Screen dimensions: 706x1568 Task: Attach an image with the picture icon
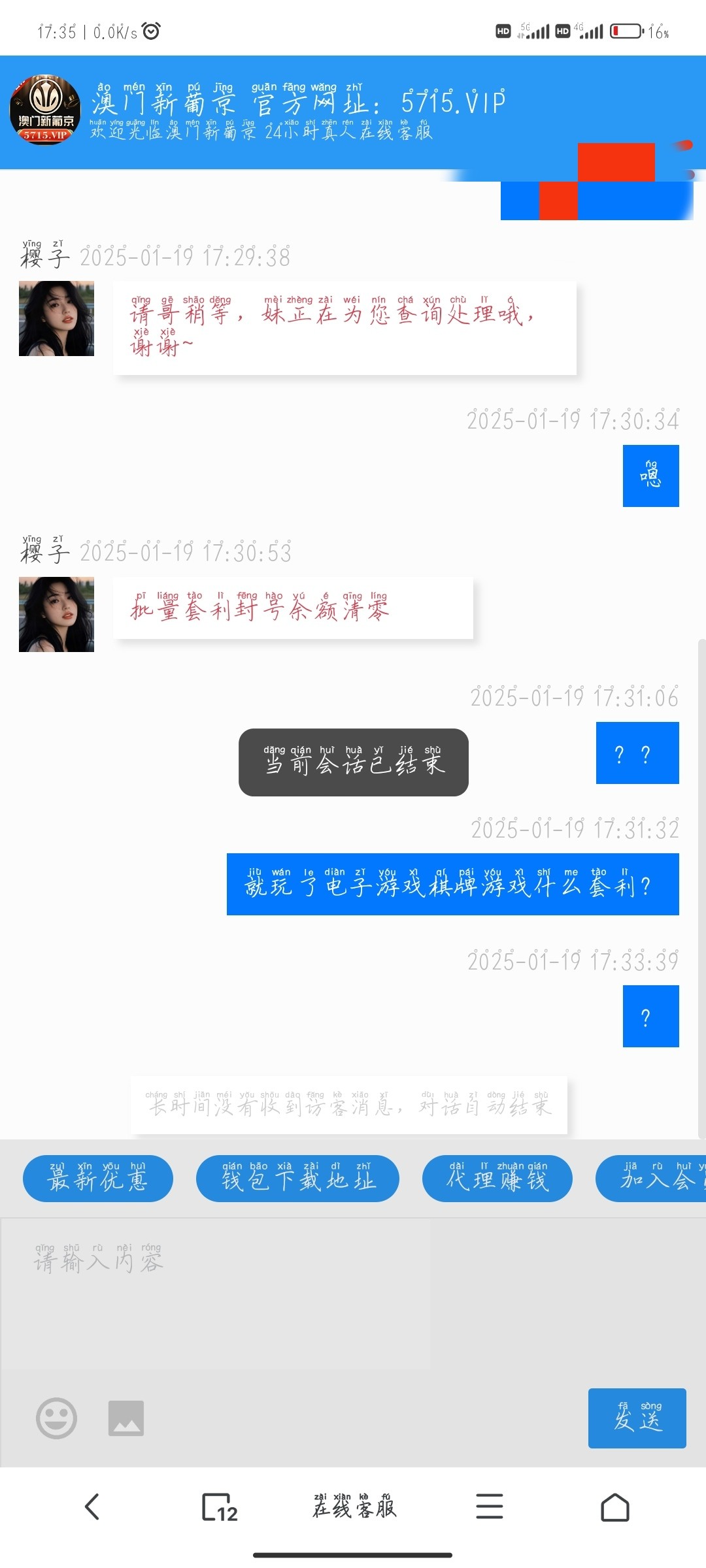click(x=126, y=1418)
